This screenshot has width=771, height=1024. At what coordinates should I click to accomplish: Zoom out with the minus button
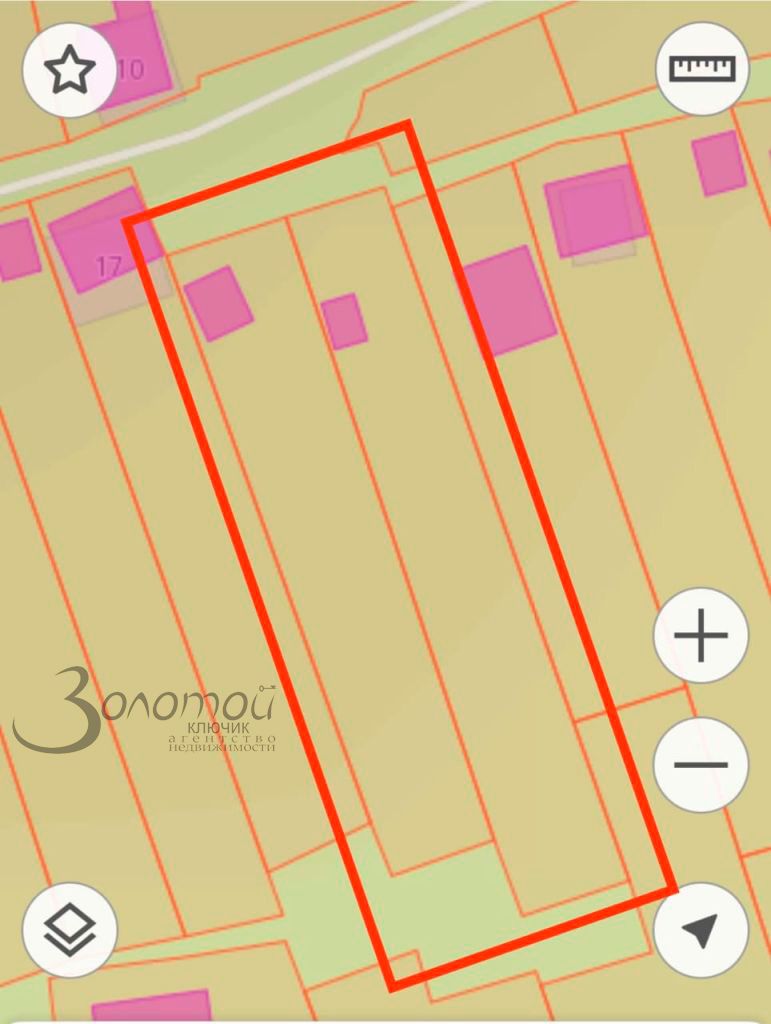(x=701, y=765)
